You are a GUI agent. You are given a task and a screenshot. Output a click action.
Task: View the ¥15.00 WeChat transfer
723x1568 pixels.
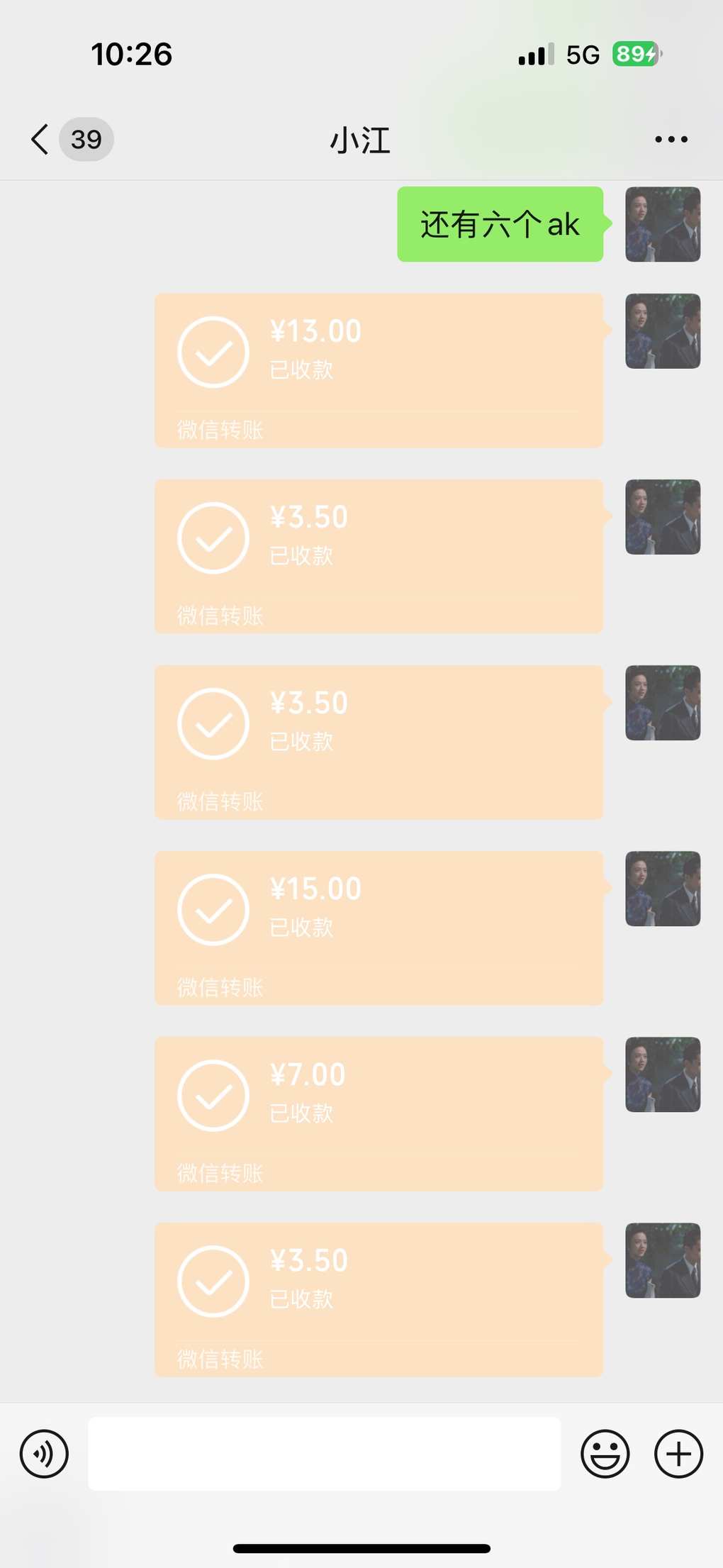tap(379, 928)
